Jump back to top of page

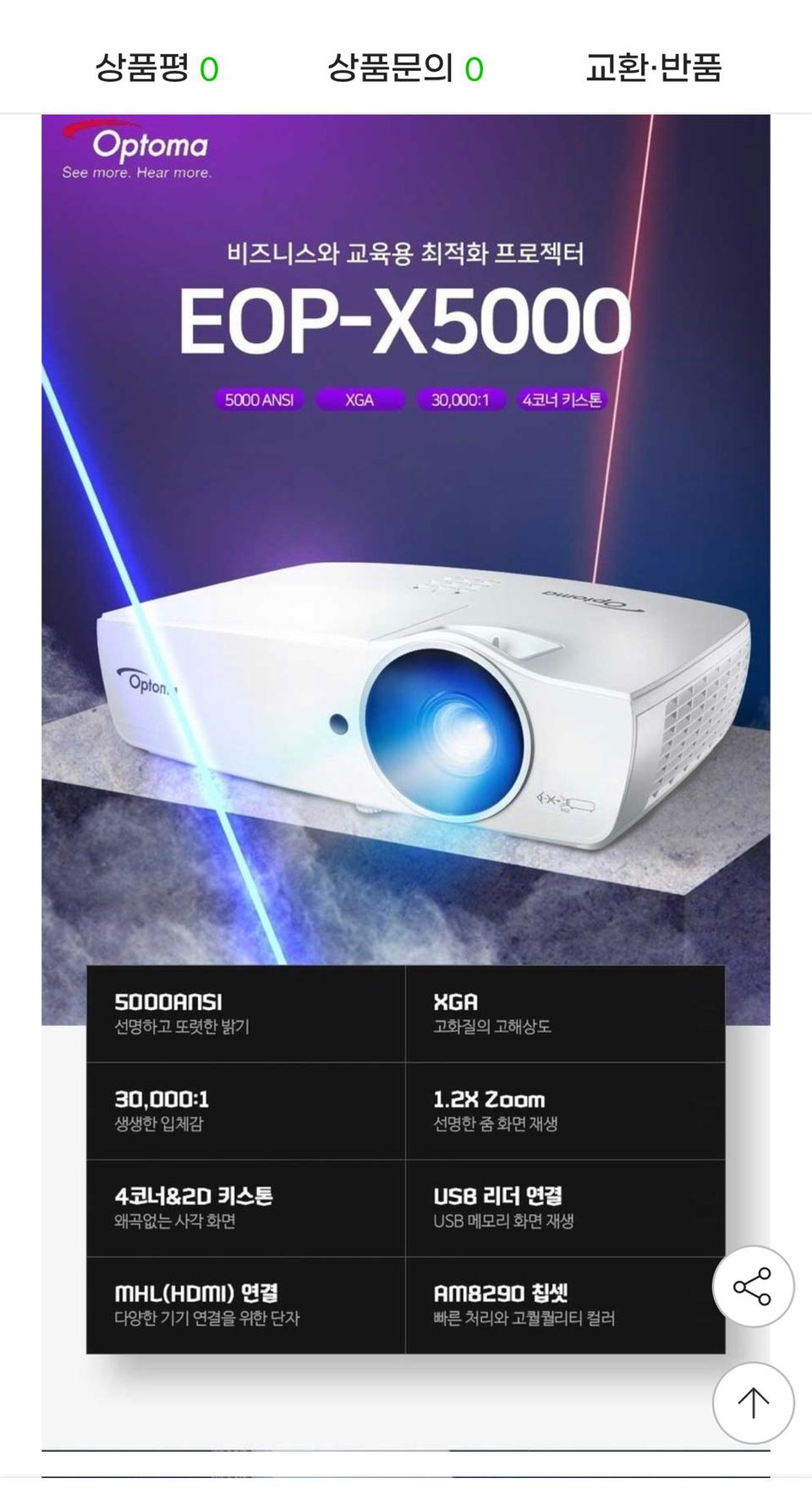752,1402
